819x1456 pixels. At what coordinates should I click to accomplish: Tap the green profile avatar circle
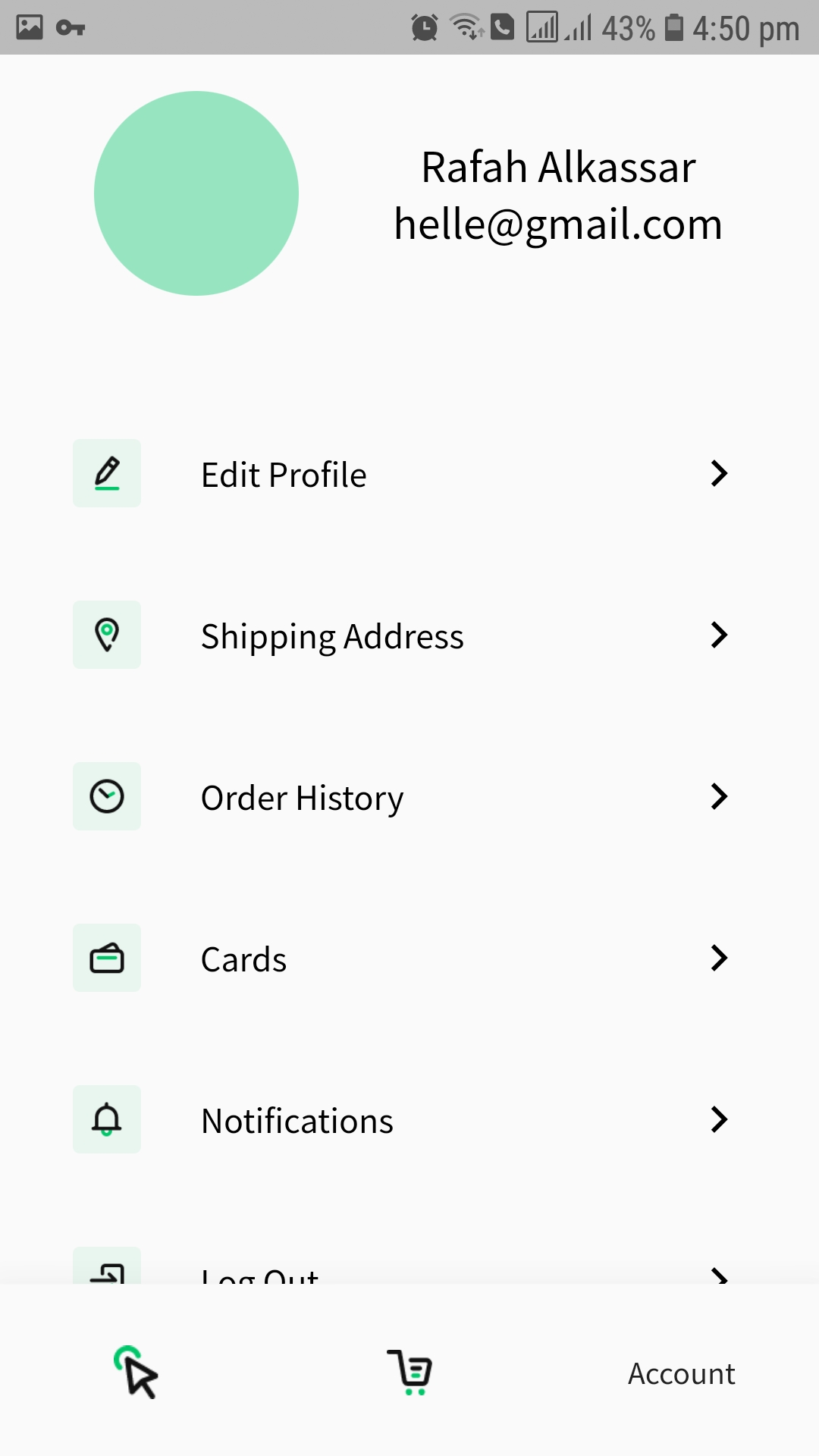pyautogui.click(x=196, y=193)
